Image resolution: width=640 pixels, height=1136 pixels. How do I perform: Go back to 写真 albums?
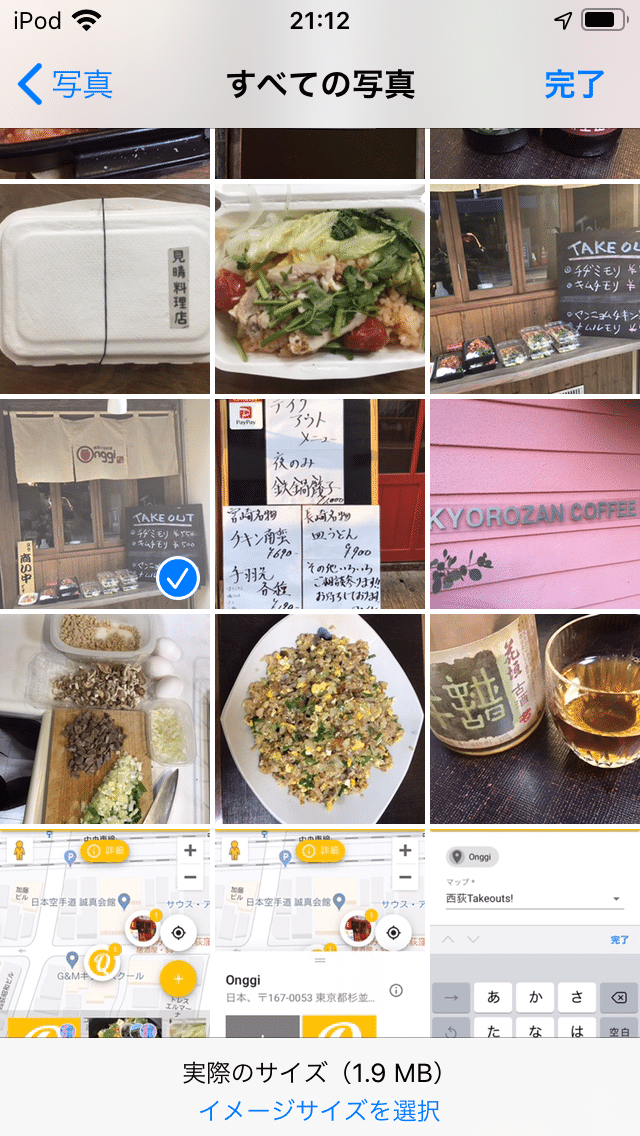pyautogui.click(x=66, y=85)
